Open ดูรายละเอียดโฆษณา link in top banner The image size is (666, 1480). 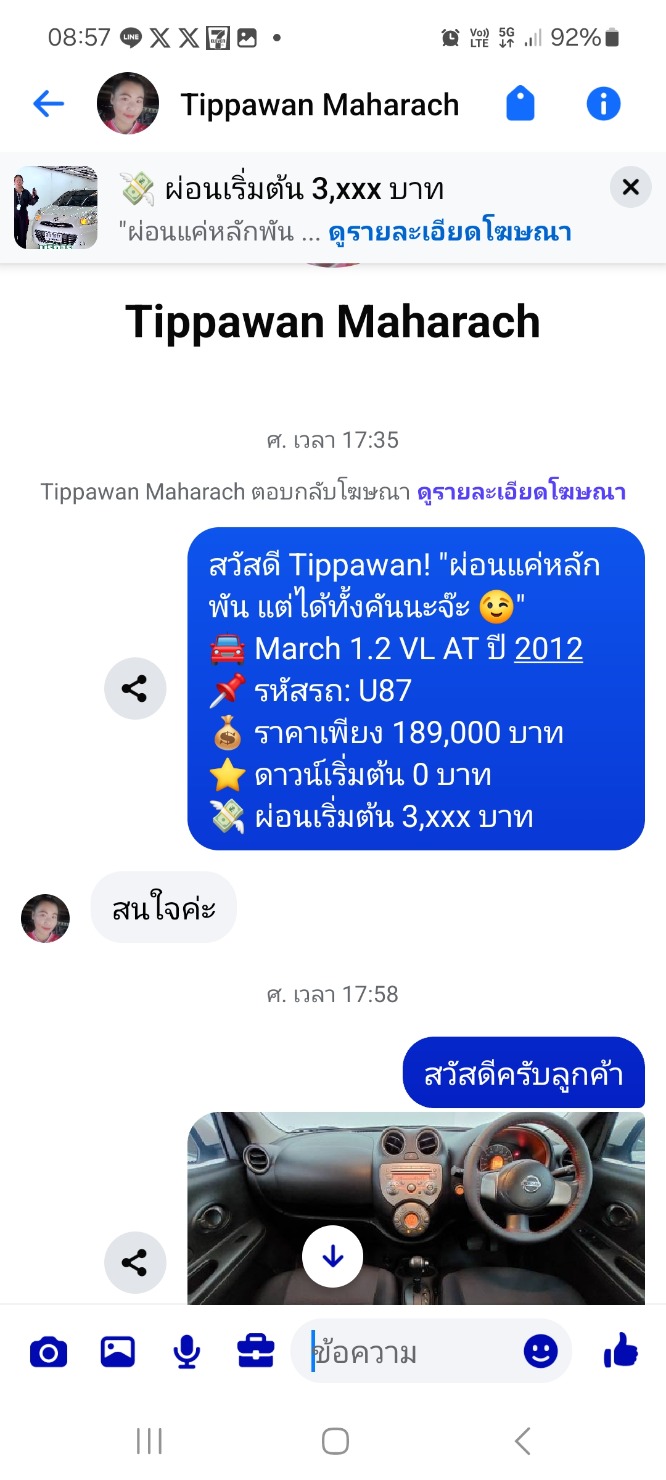click(450, 232)
